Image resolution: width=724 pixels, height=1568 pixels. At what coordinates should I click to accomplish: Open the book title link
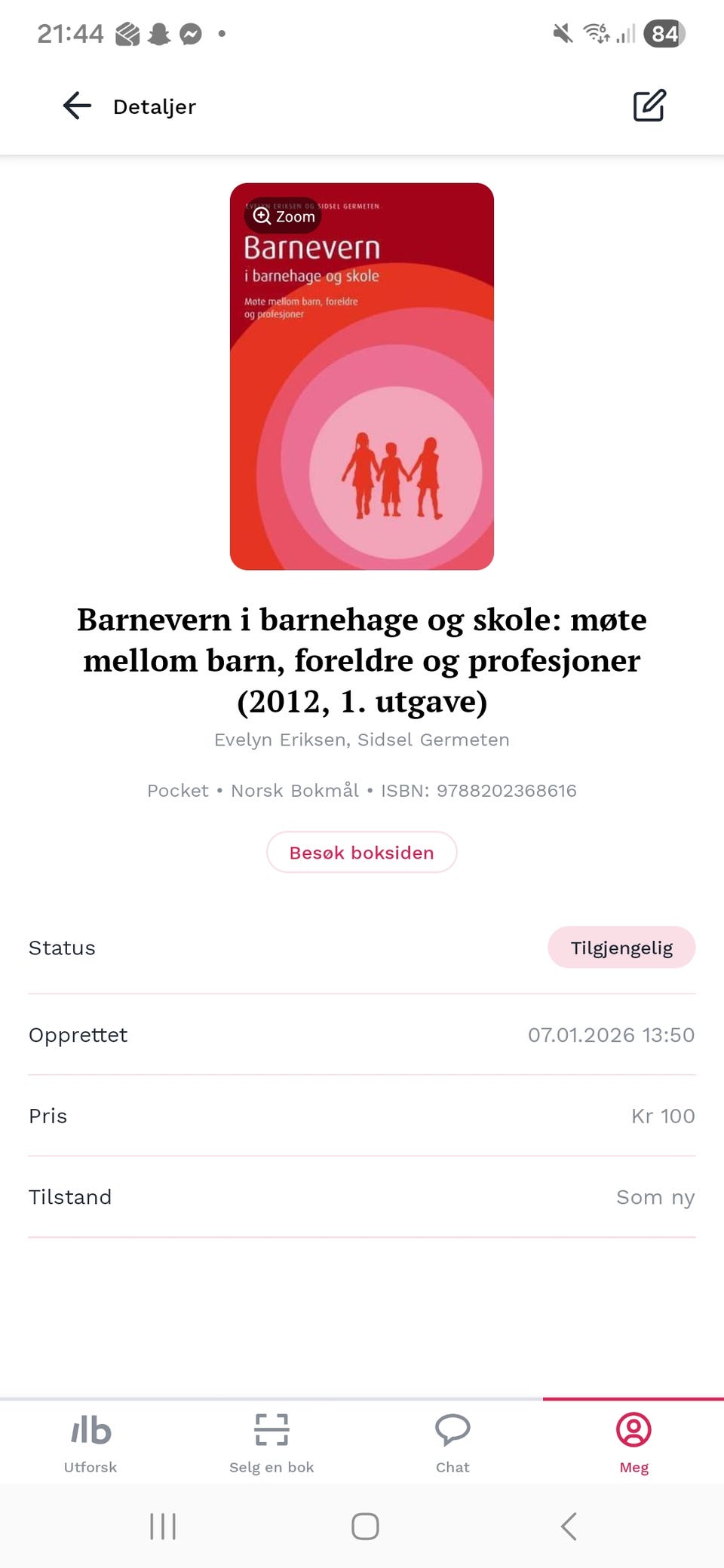(x=362, y=660)
